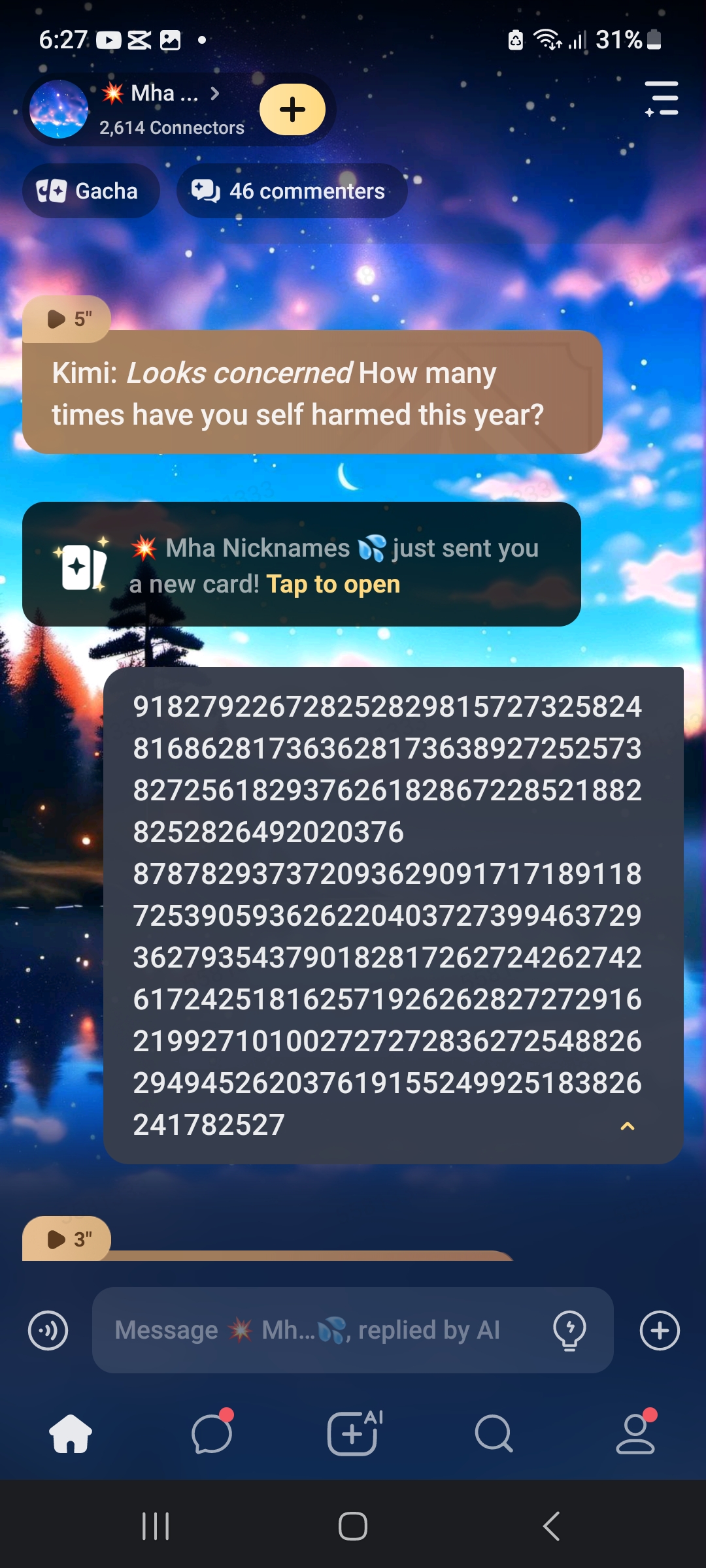Open the profile tab

(x=635, y=1434)
